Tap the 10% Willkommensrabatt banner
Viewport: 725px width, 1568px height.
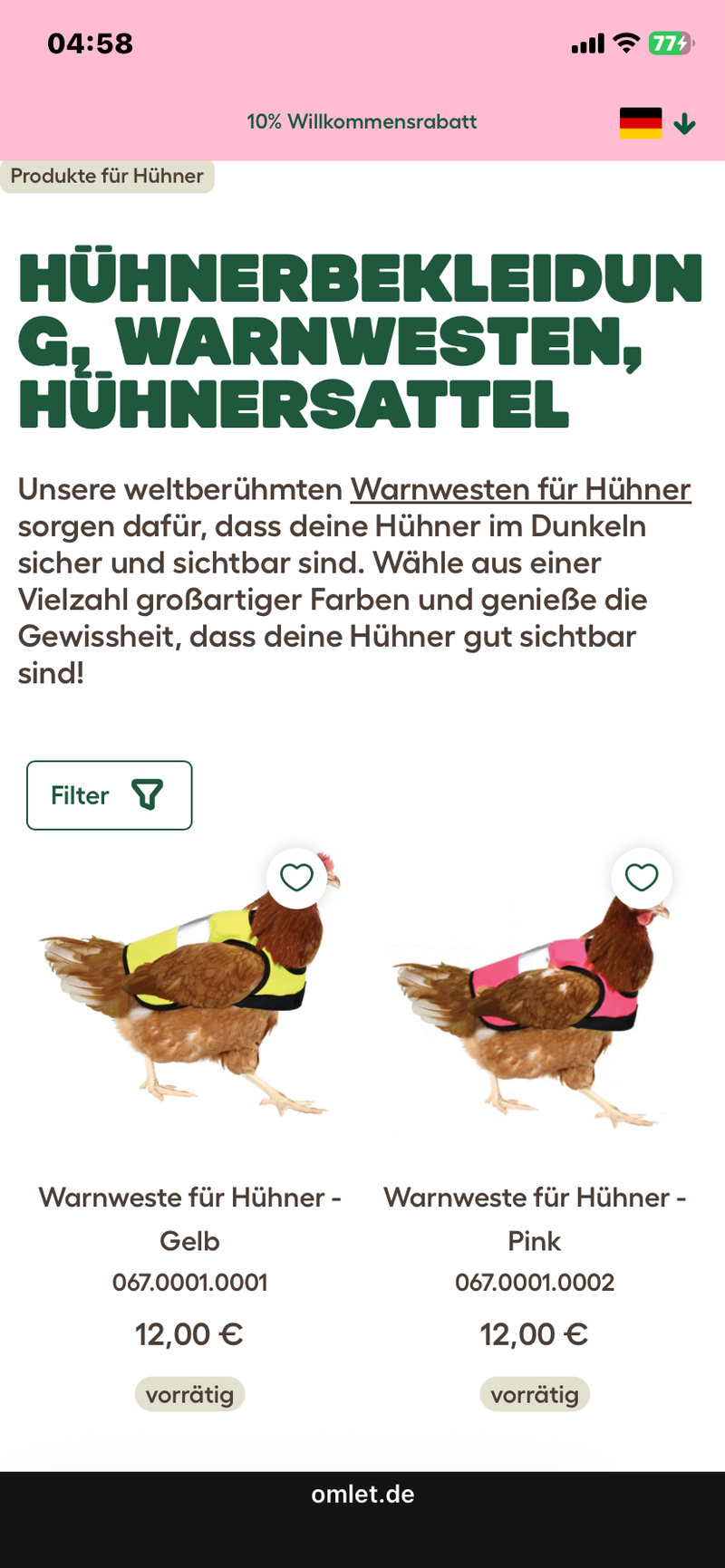pyautogui.click(x=362, y=122)
